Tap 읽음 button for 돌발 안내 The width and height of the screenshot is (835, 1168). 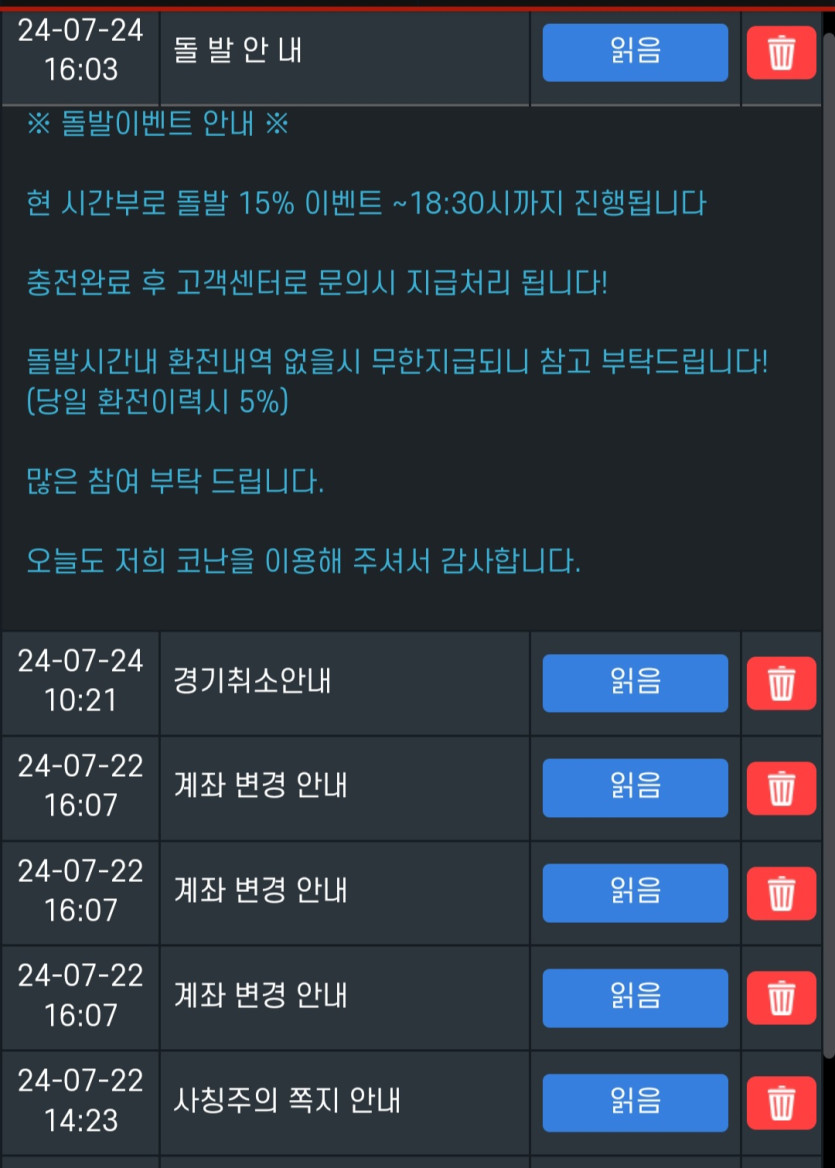[x=635, y=52]
